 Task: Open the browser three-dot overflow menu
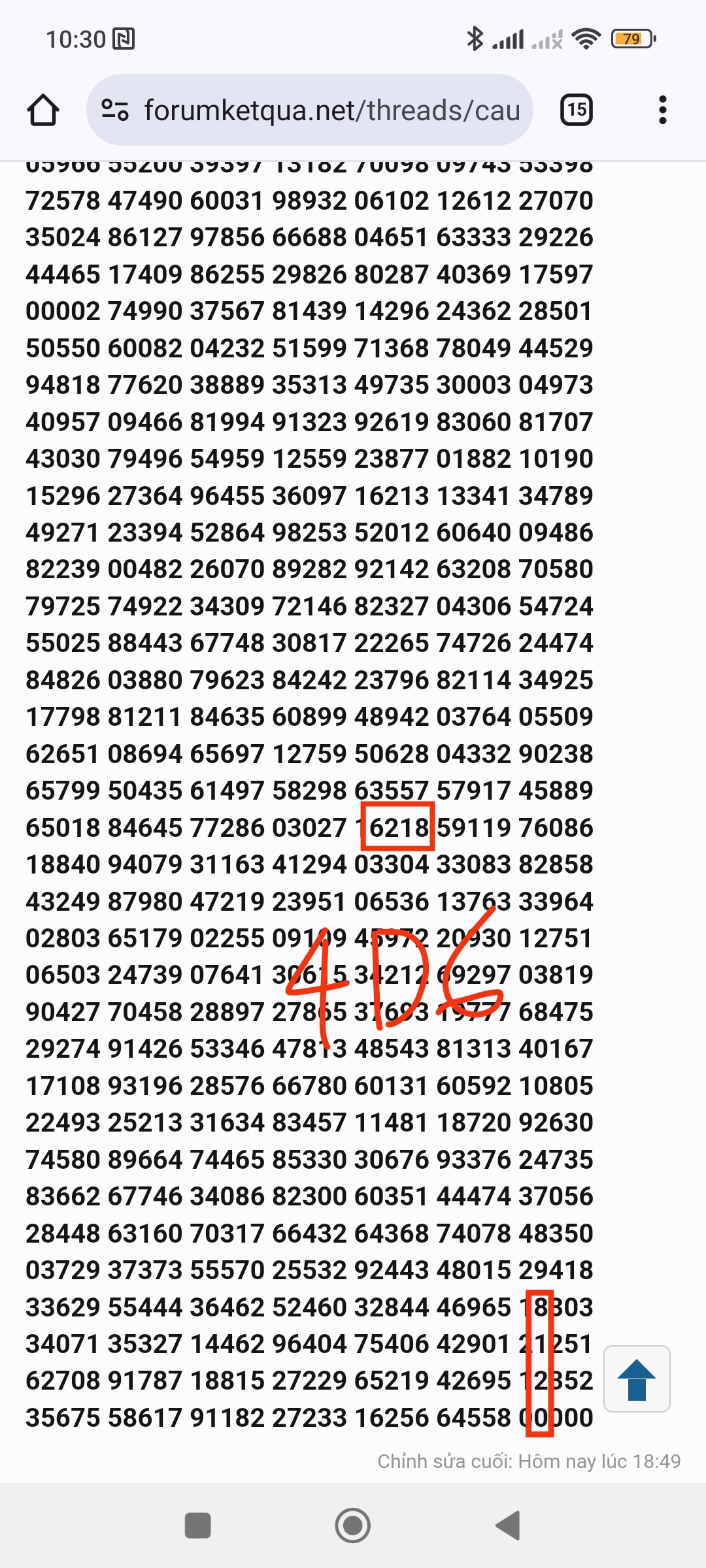[663, 110]
